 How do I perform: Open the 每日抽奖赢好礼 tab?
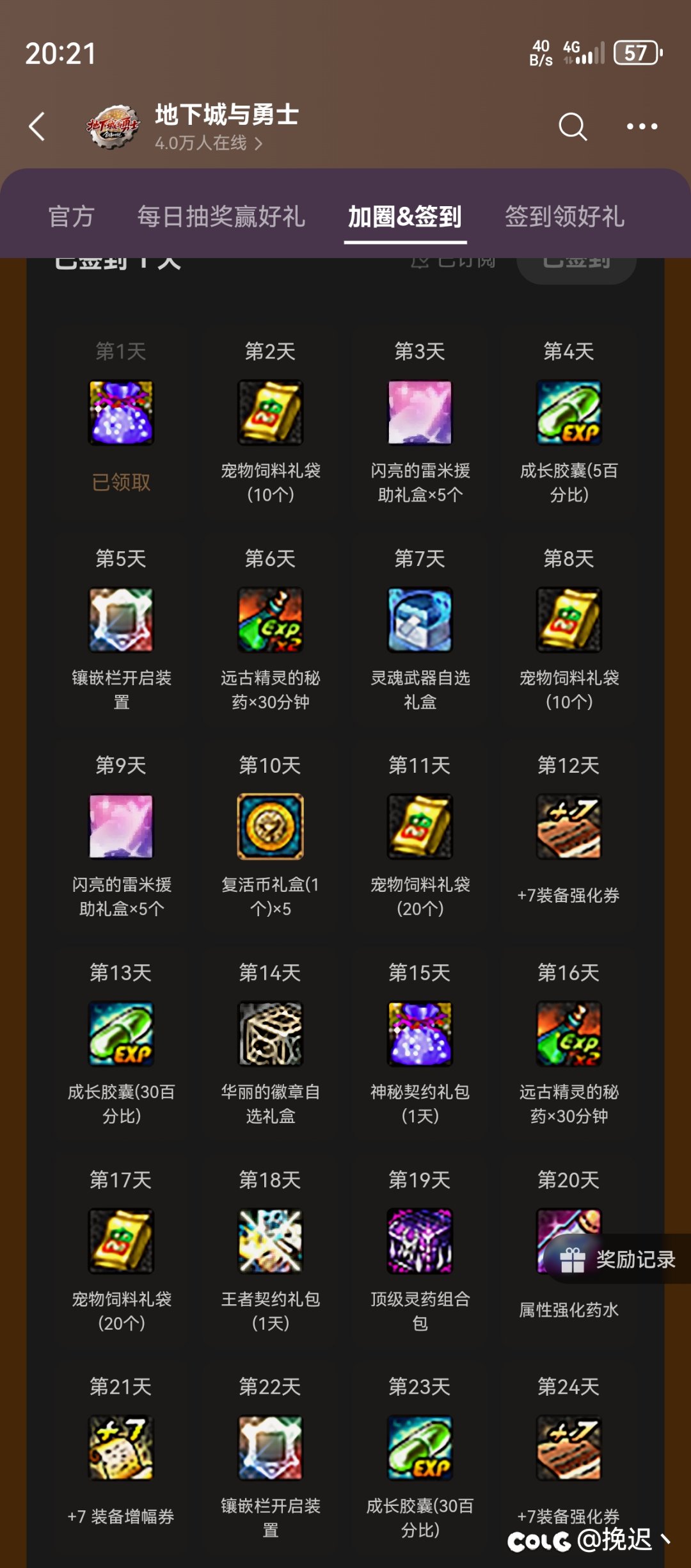point(221,218)
